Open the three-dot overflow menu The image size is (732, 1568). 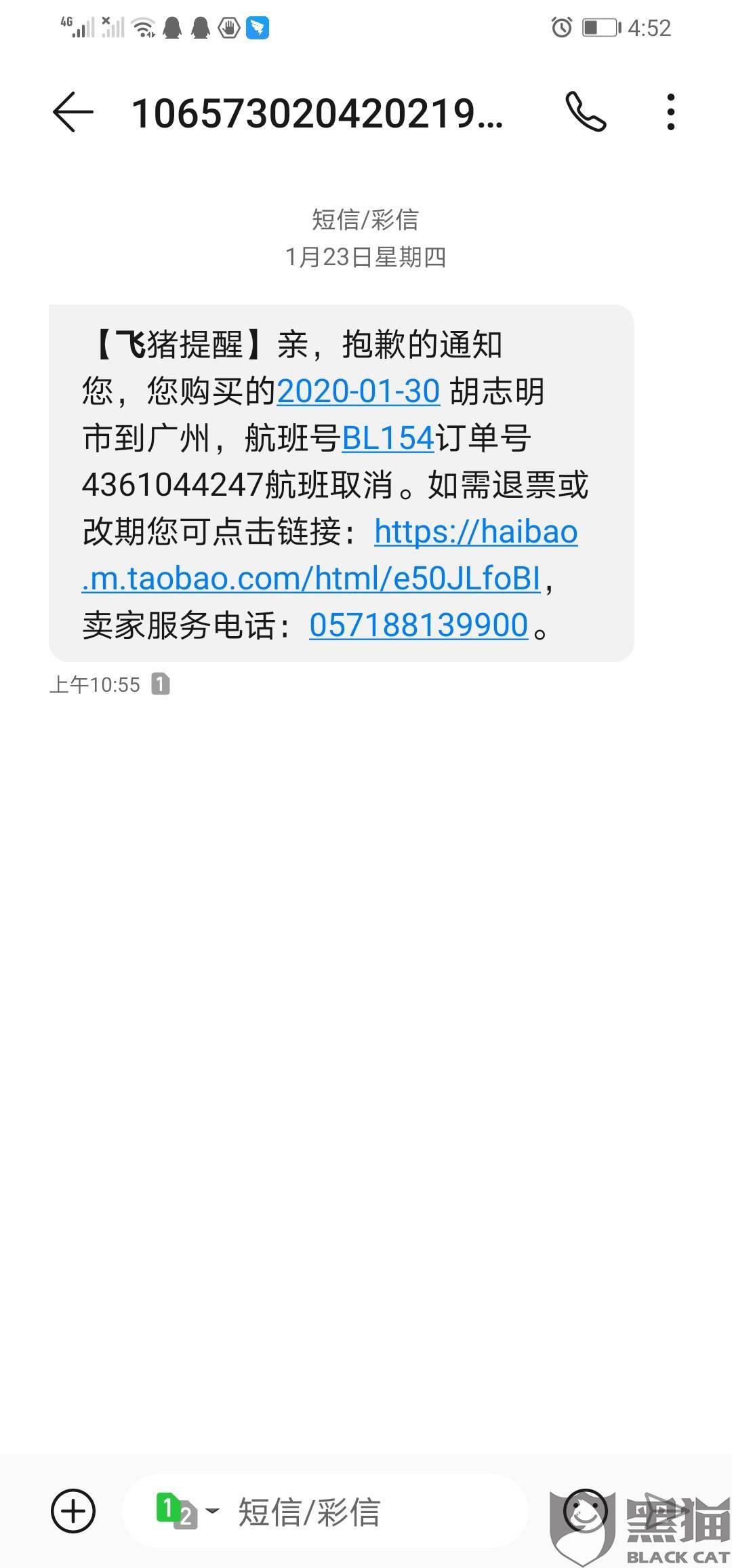pos(670,112)
